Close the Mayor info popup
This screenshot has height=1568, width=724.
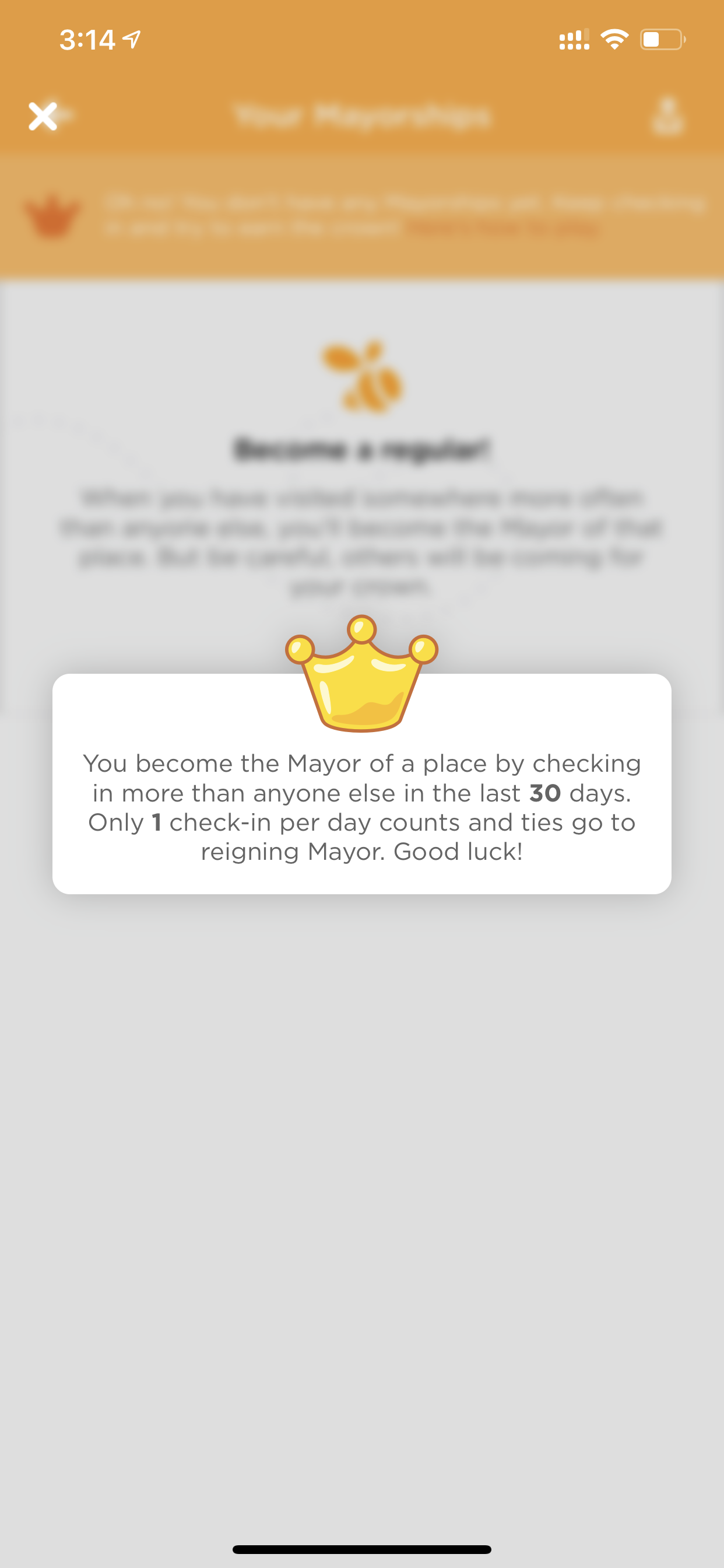point(43,116)
